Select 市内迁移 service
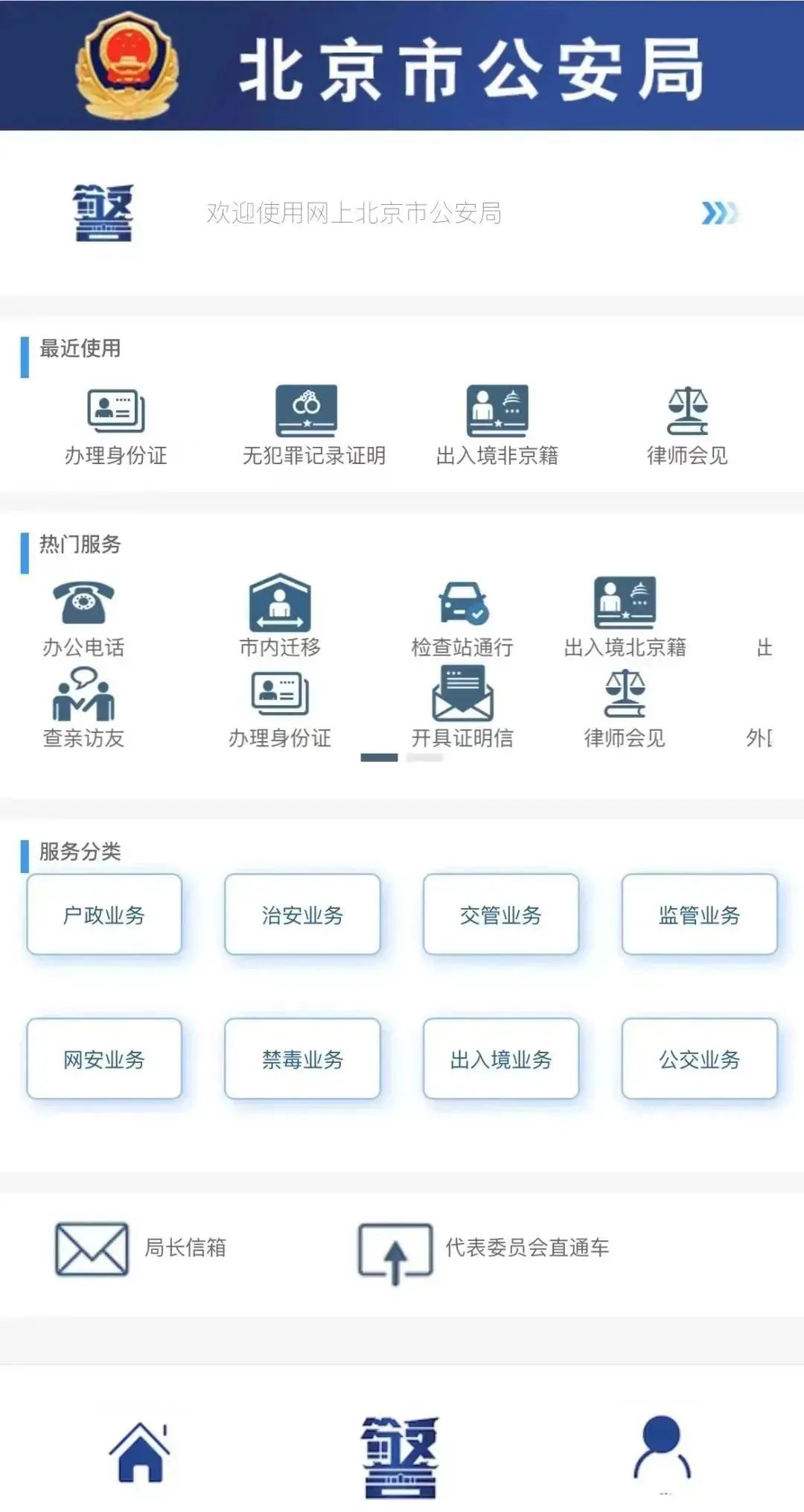 pos(280,617)
